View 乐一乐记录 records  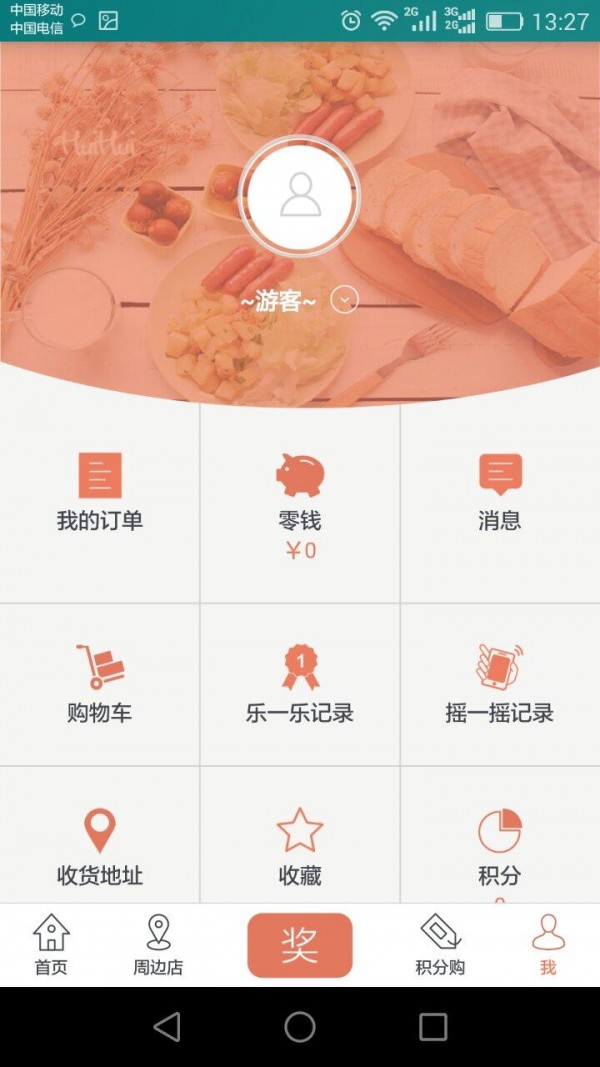300,685
